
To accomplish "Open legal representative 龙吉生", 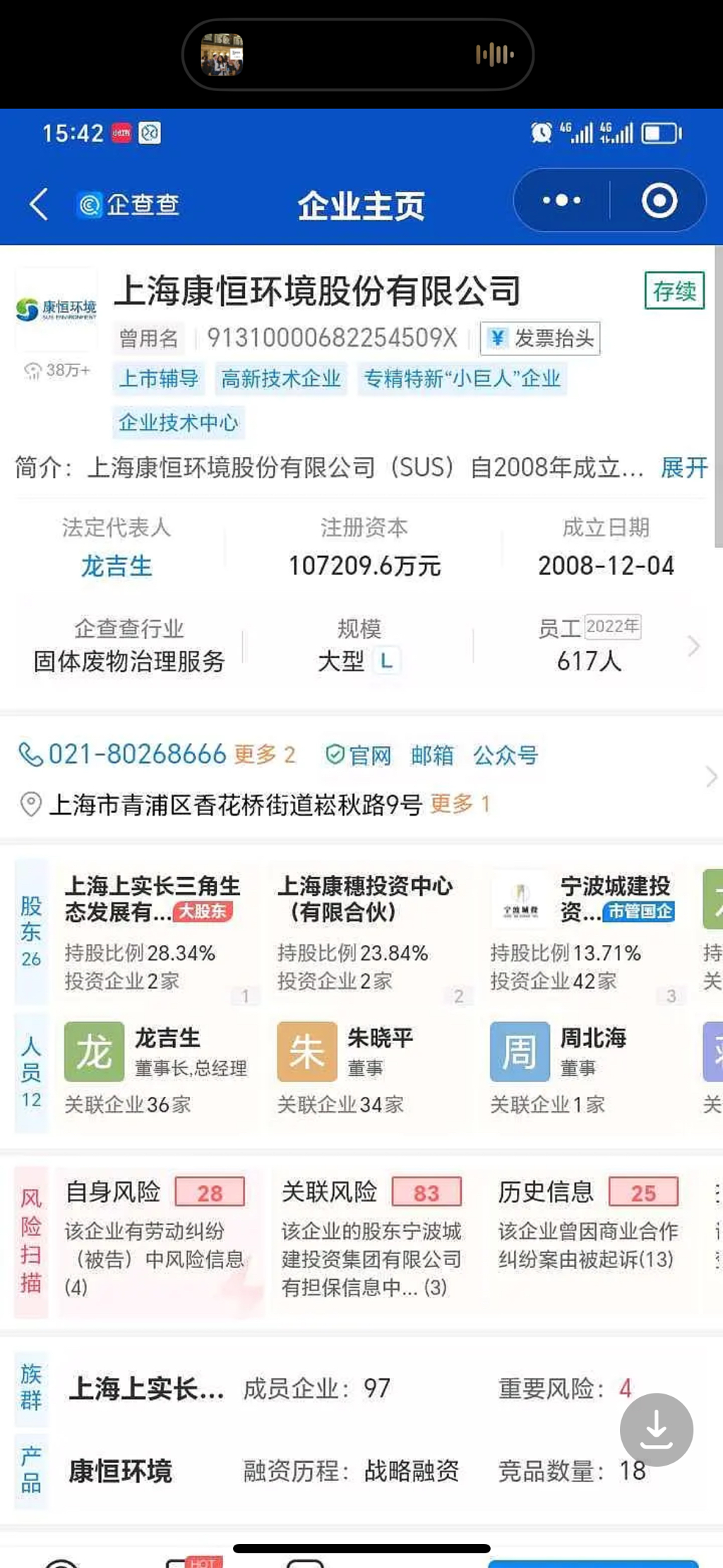I will [x=116, y=566].
